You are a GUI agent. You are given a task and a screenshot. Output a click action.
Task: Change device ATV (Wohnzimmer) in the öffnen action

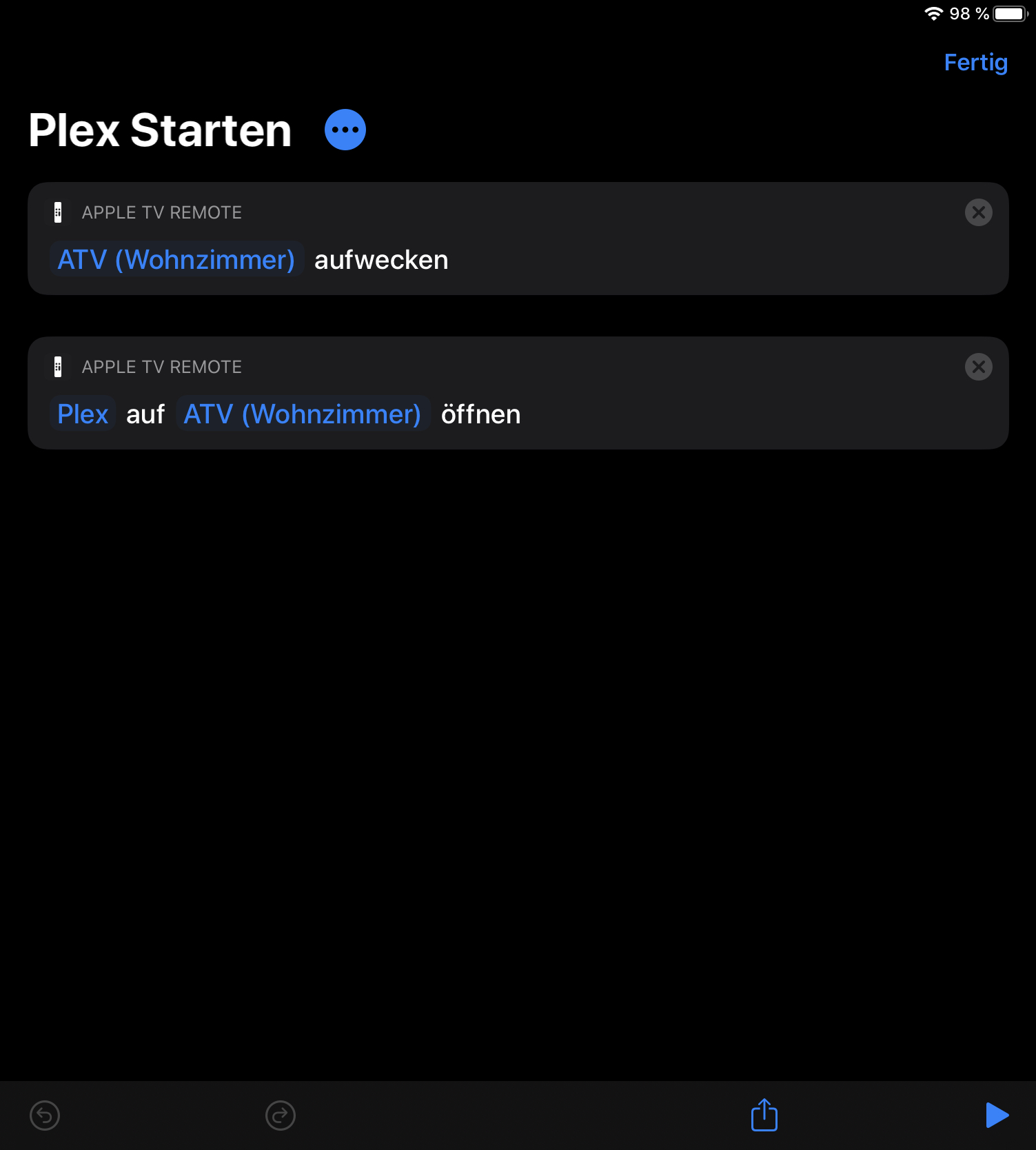click(x=303, y=414)
